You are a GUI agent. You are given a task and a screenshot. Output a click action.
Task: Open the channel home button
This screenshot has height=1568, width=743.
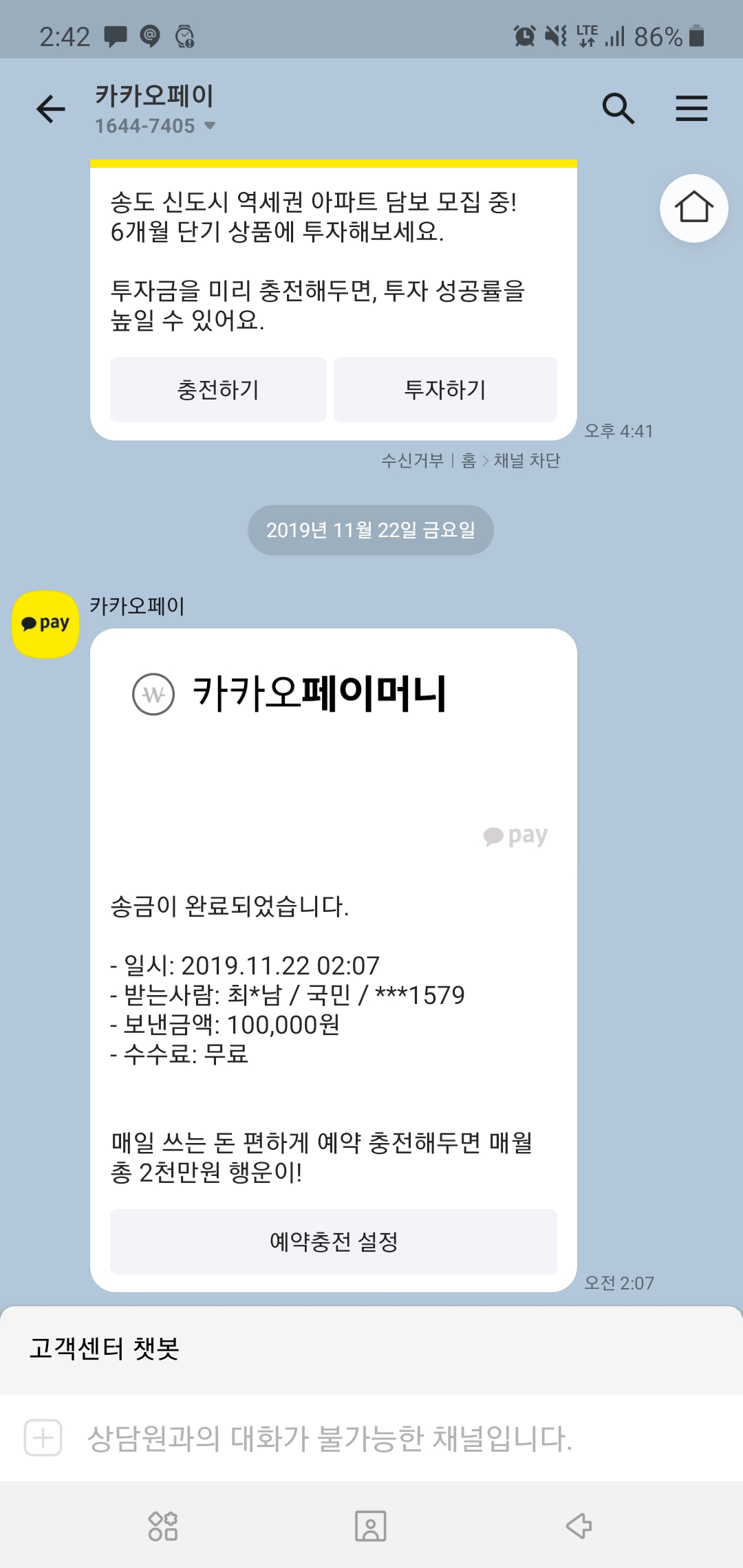click(693, 208)
